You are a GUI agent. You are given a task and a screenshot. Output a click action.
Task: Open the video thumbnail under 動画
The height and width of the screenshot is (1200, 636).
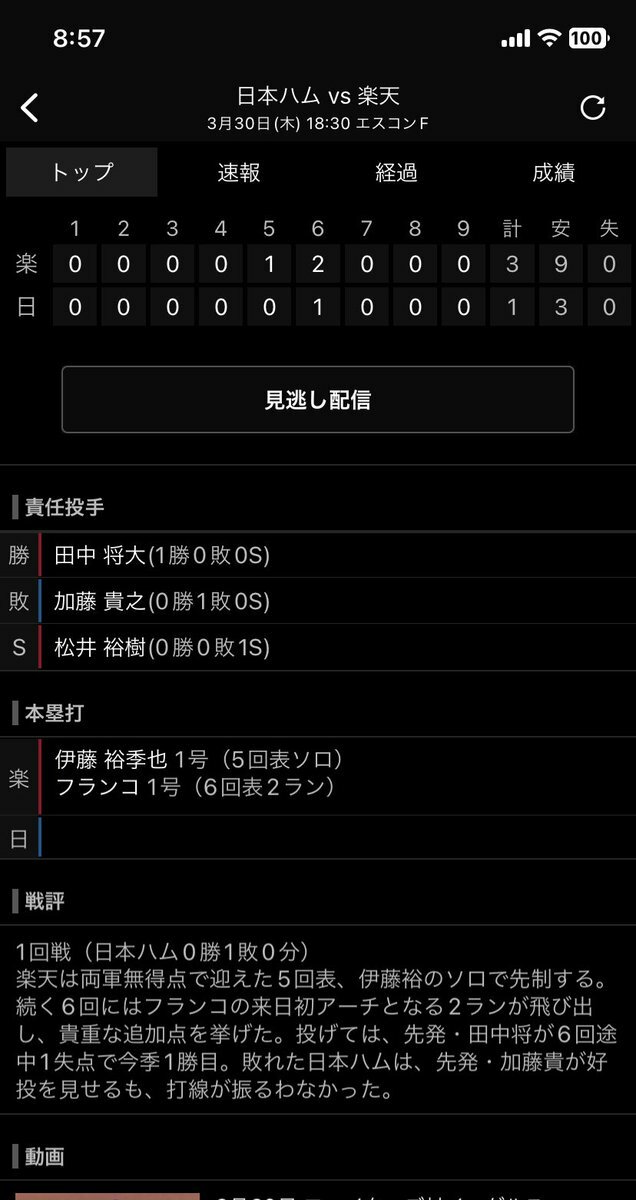click(108, 1194)
